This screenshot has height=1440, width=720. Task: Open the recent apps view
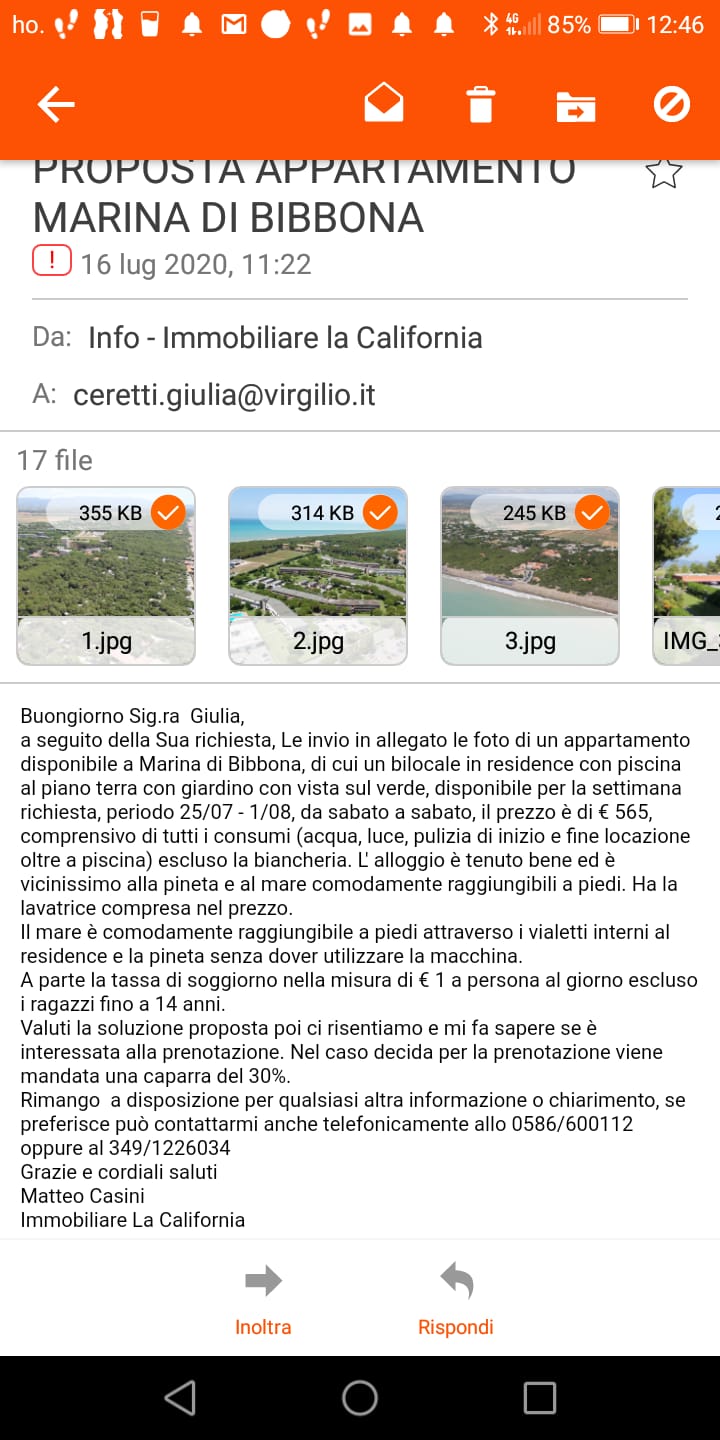click(540, 1398)
